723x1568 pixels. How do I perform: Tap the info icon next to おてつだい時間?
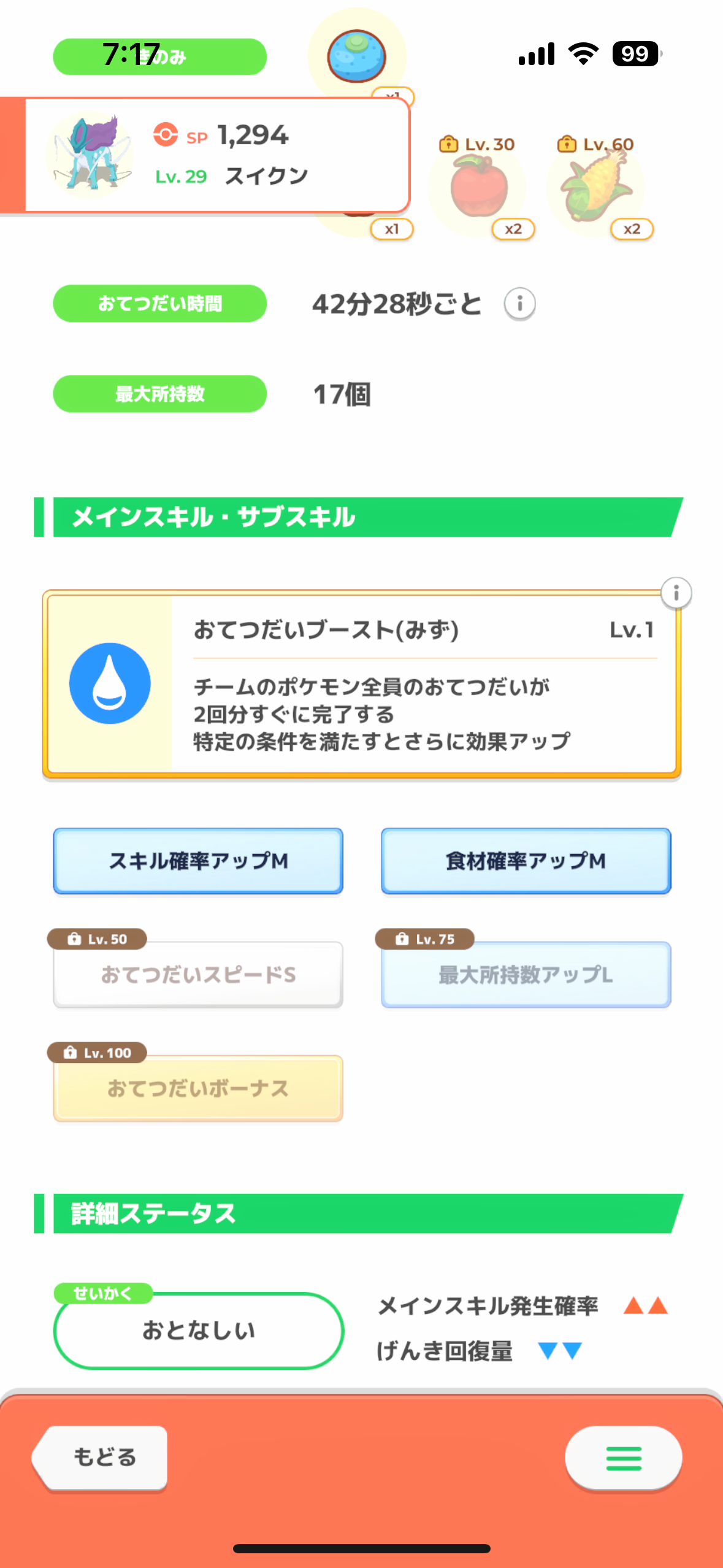point(519,304)
